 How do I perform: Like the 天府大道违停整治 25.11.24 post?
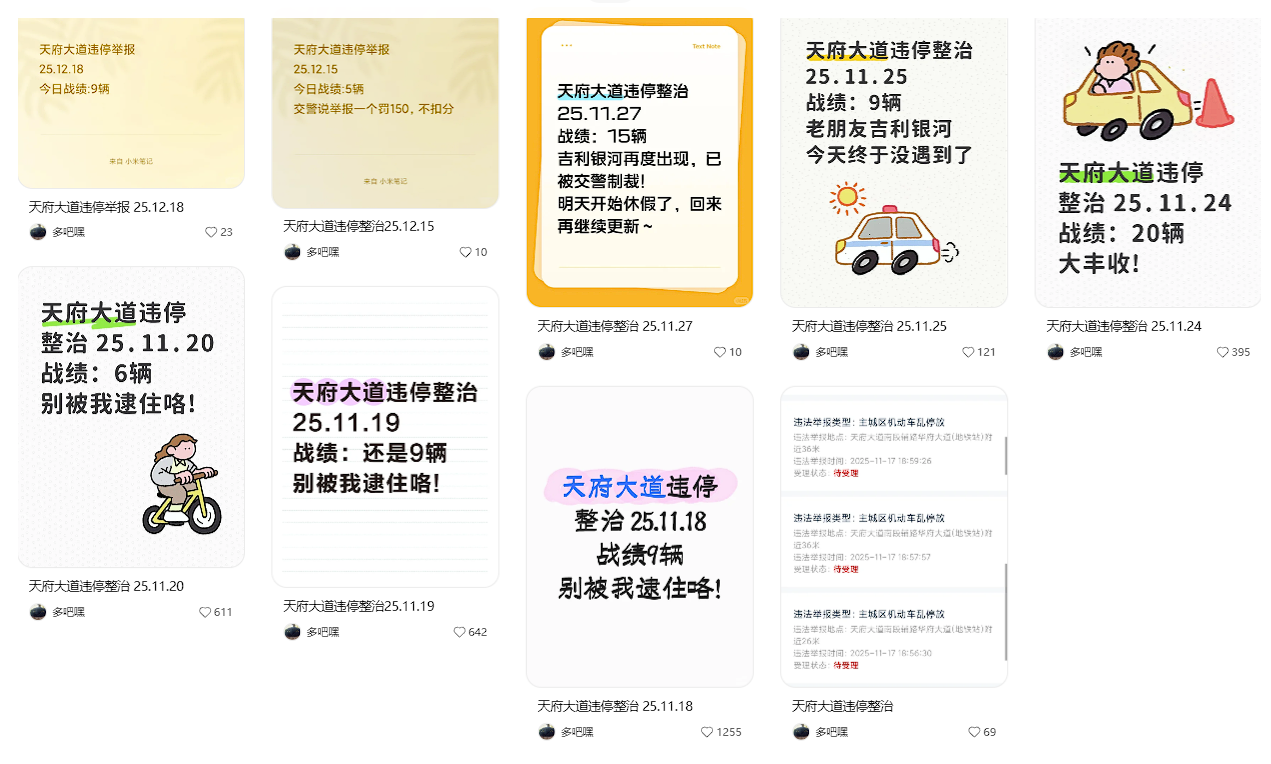(x=1222, y=352)
